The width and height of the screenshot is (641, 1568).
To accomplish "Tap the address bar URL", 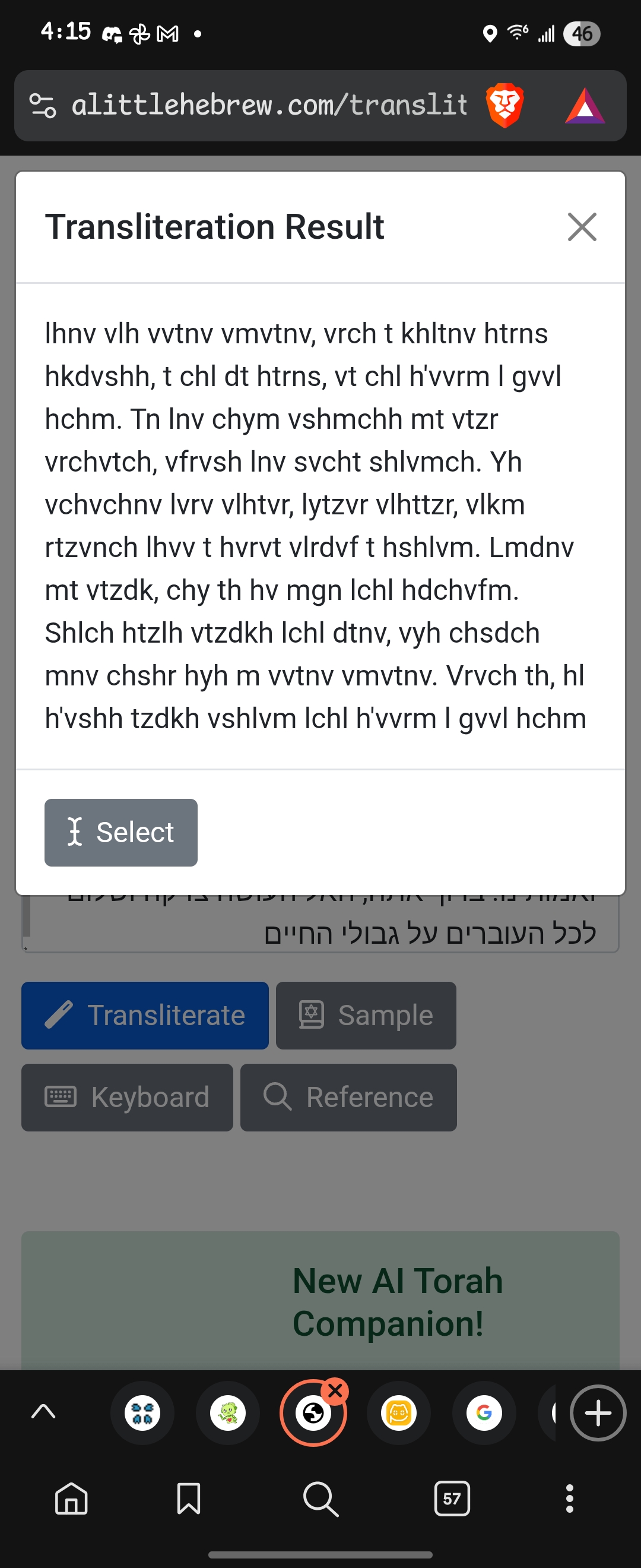I will [x=269, y=105].
